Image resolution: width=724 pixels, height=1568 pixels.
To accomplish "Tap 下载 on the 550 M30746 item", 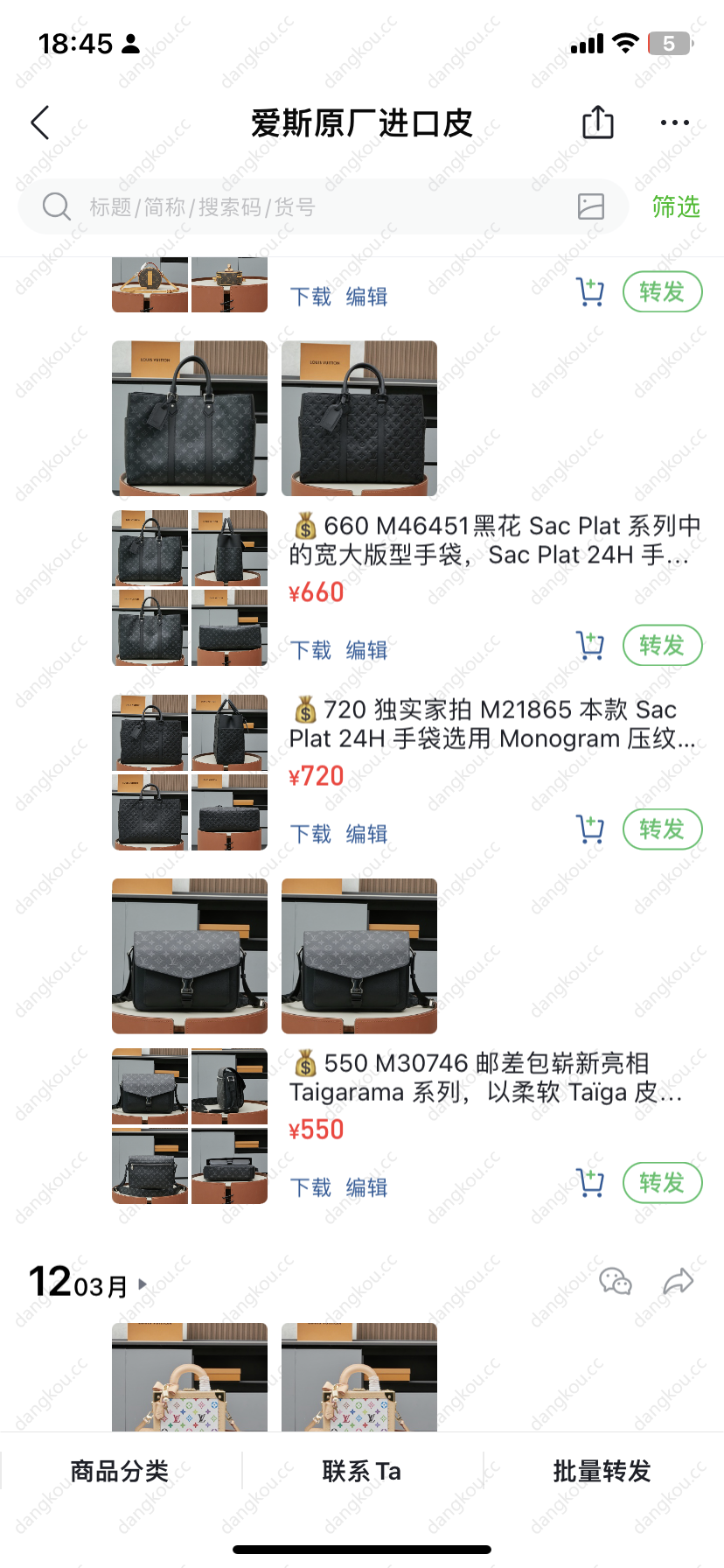I will coord(311,1187).
